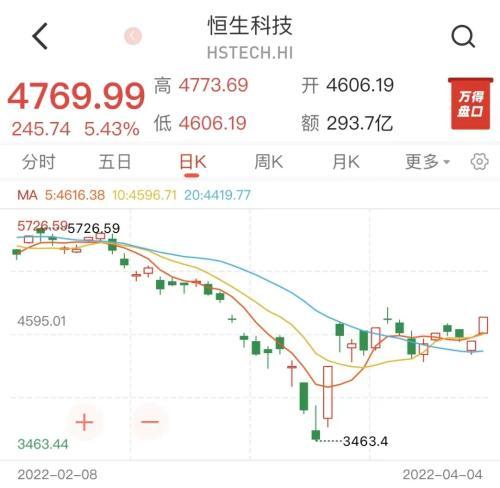
Task: Zoom in chart with plus button
Action: pyautogui.click(x=85, y=422)
